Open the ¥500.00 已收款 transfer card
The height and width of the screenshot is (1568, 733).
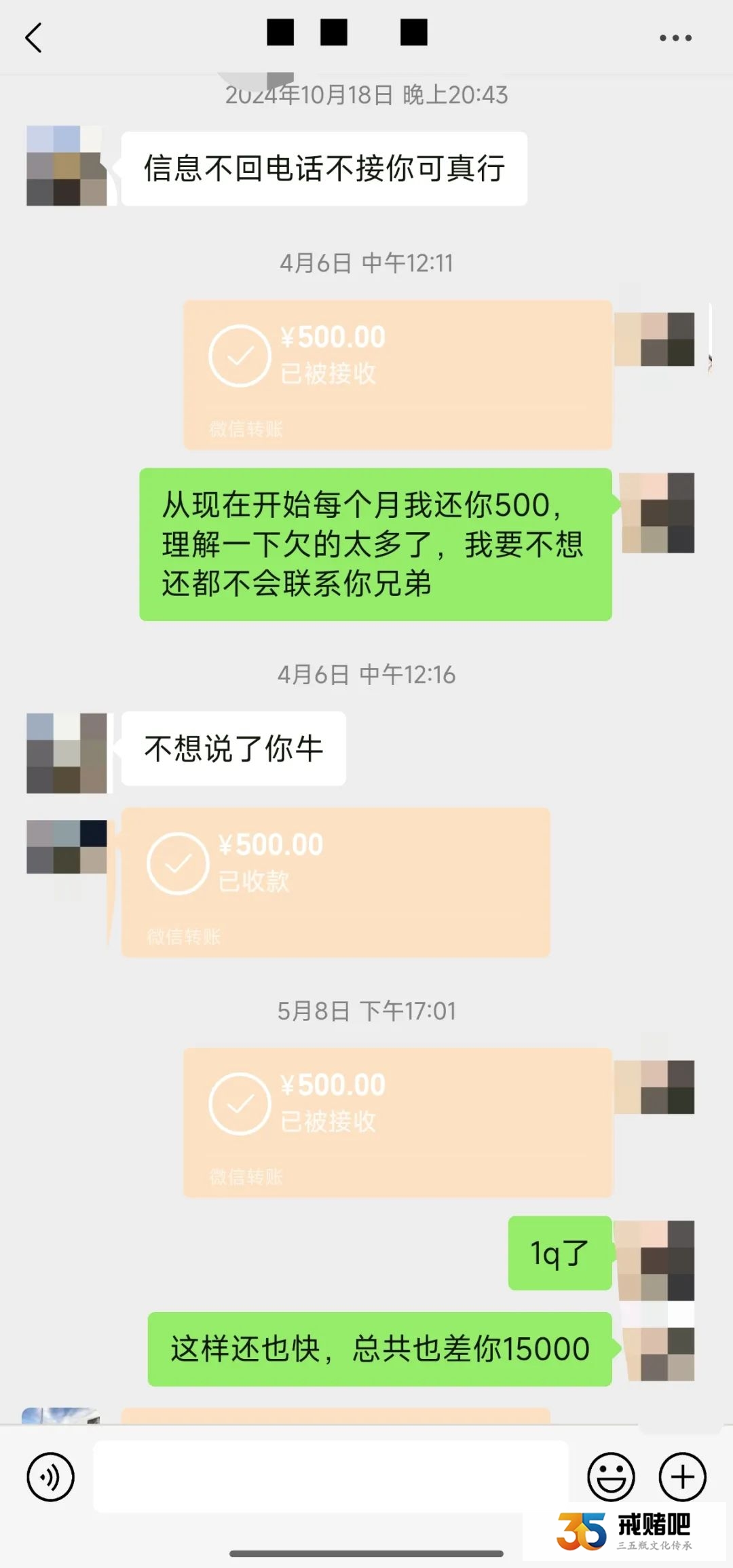click(x=335, y=882)
